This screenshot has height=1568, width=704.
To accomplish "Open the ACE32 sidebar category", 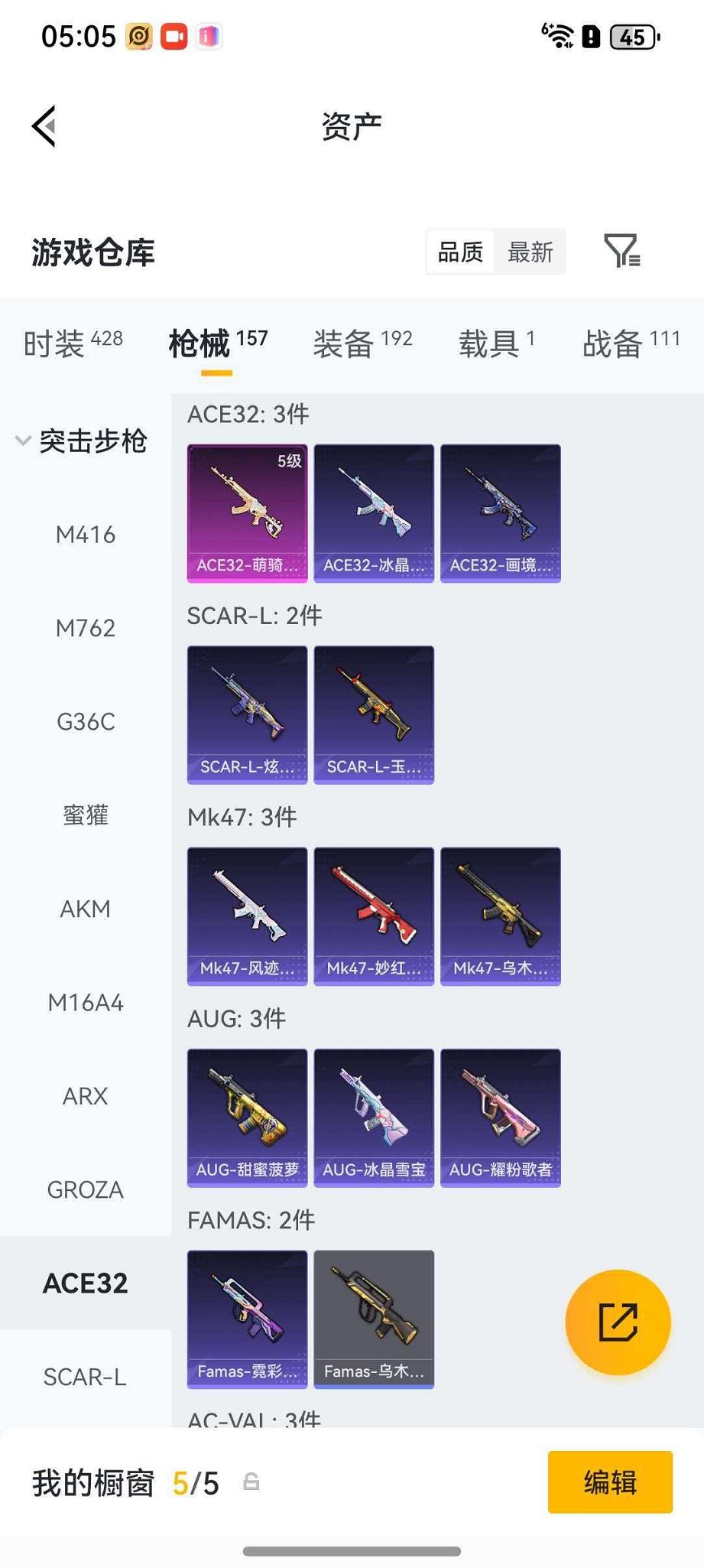I will point(85,1283).
